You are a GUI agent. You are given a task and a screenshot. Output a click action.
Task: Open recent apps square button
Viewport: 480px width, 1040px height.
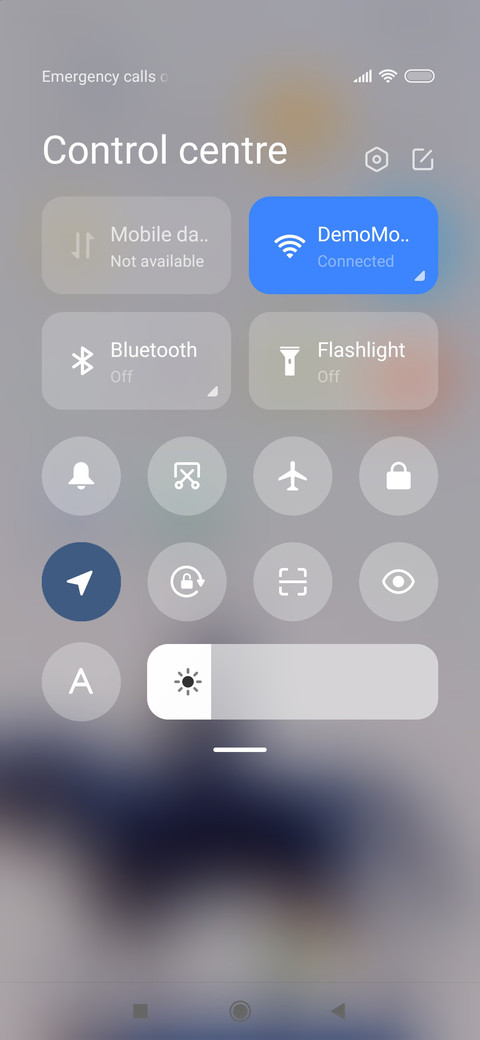pos(141,1011)
